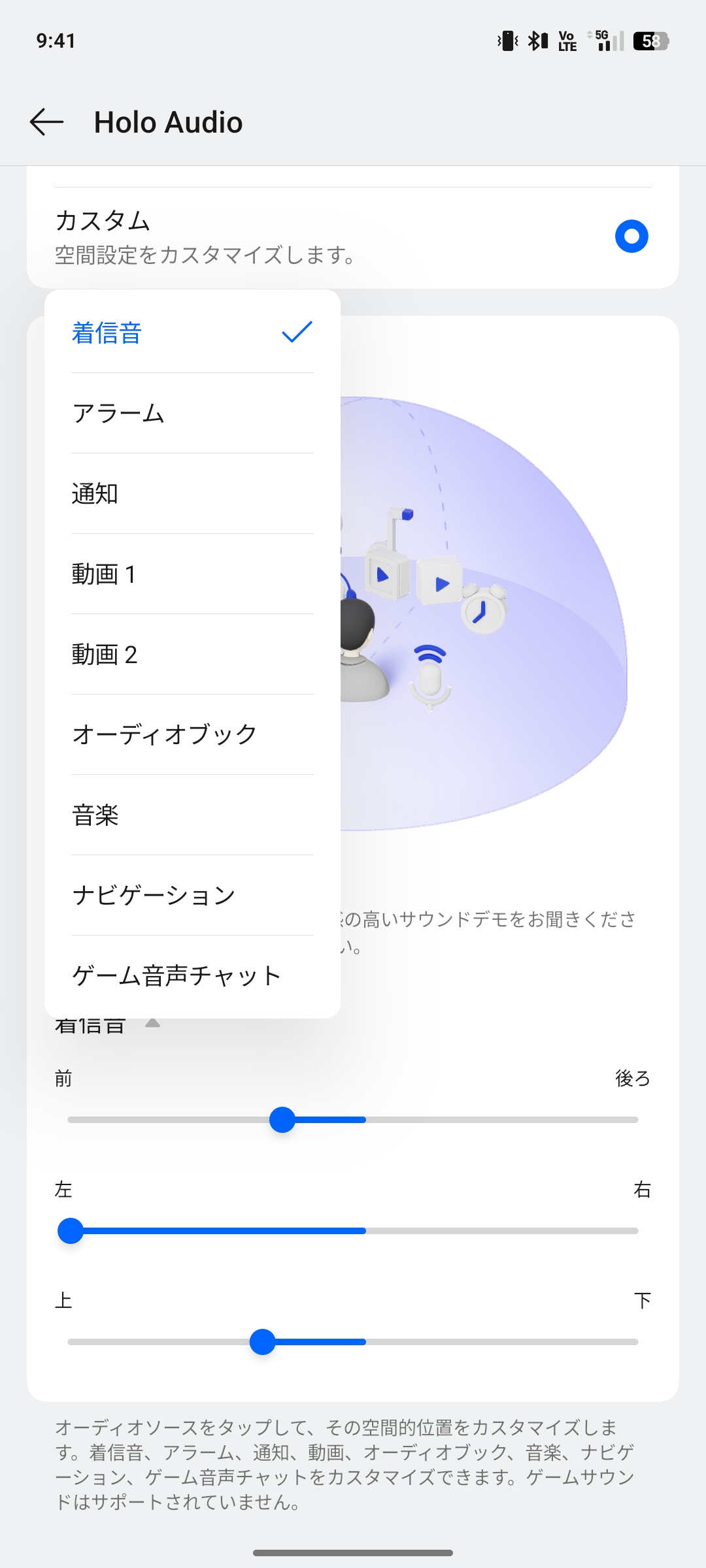Tap the 前/後ろ position slider

click(282, 1120)
